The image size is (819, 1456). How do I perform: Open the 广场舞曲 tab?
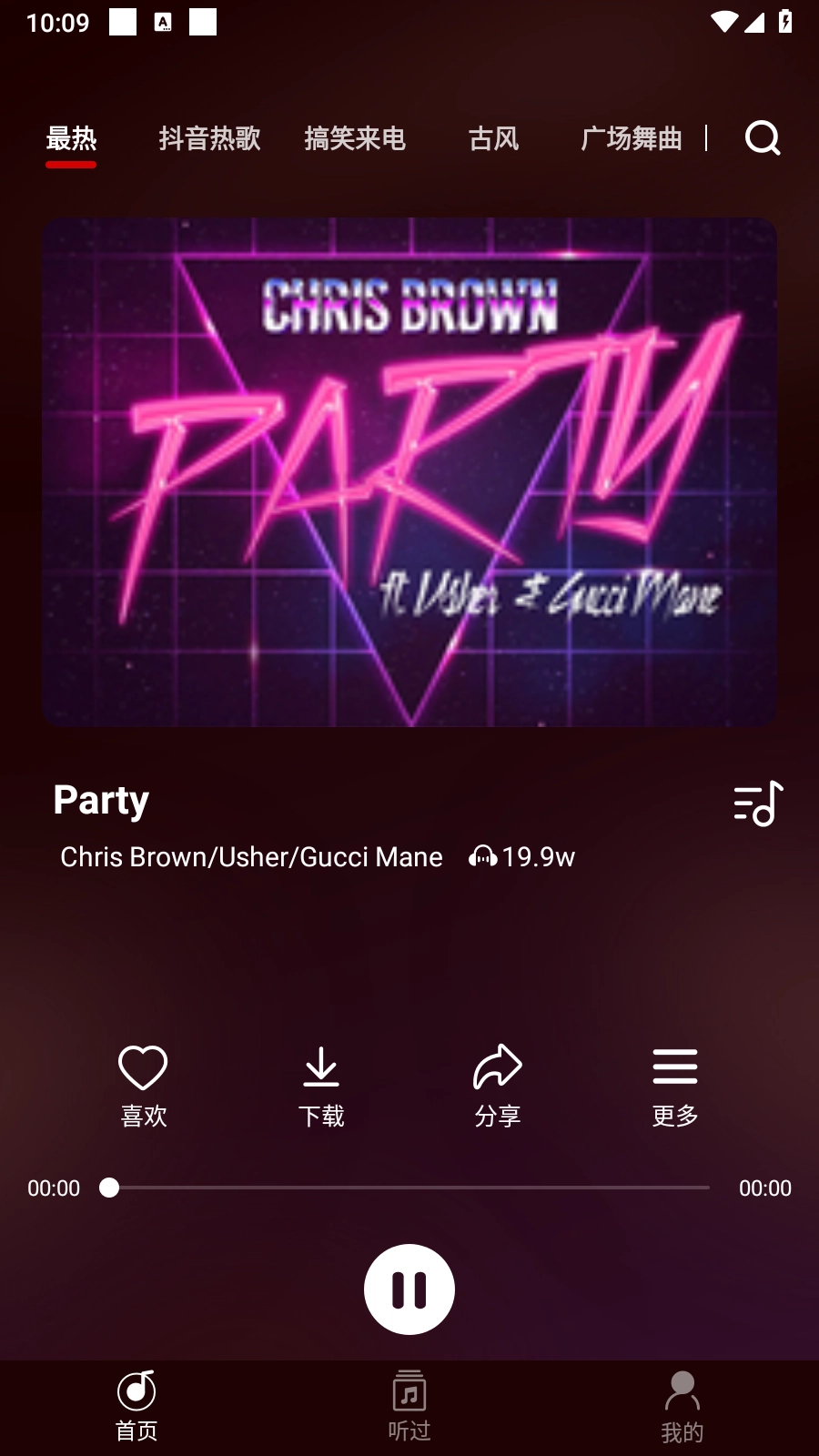pos(632,138)
